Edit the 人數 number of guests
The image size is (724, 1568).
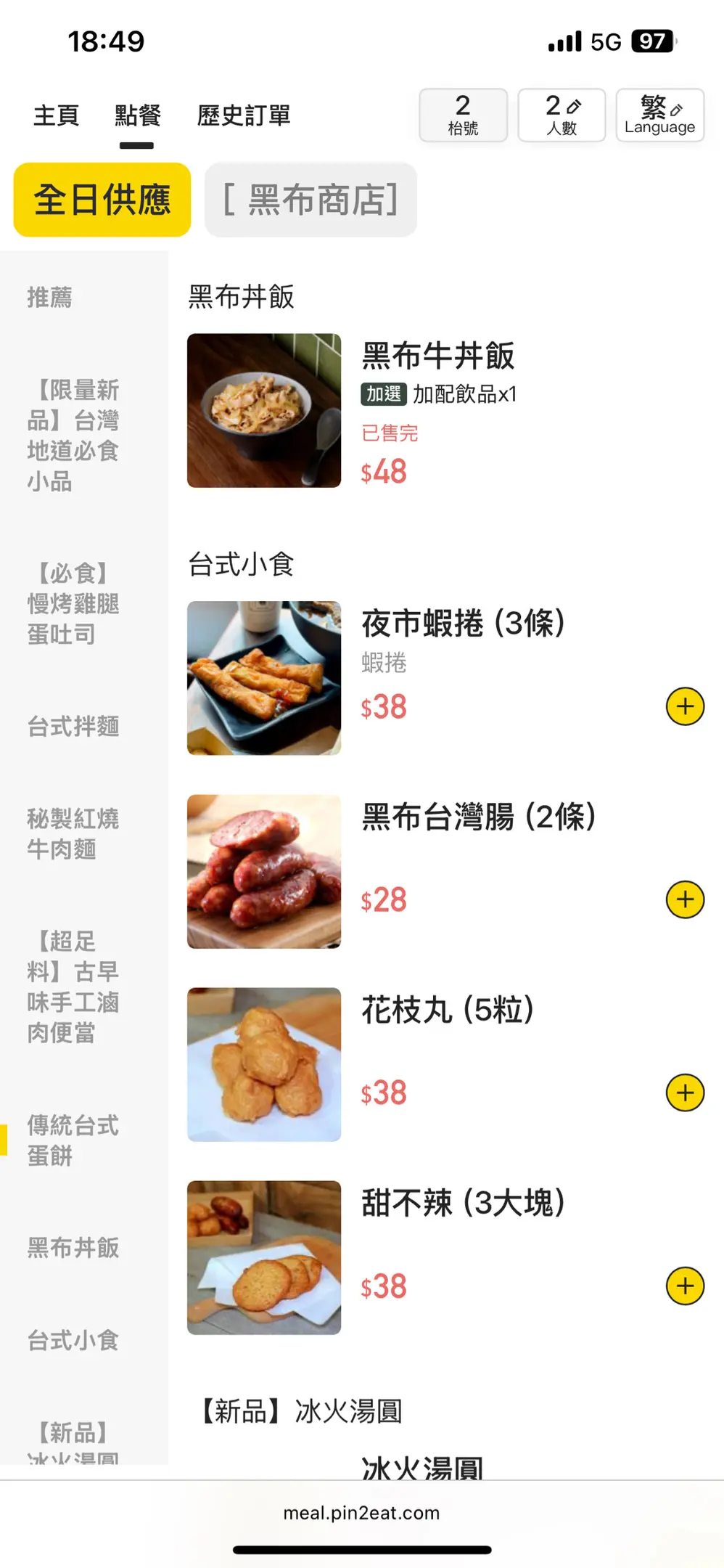[561, 115]
